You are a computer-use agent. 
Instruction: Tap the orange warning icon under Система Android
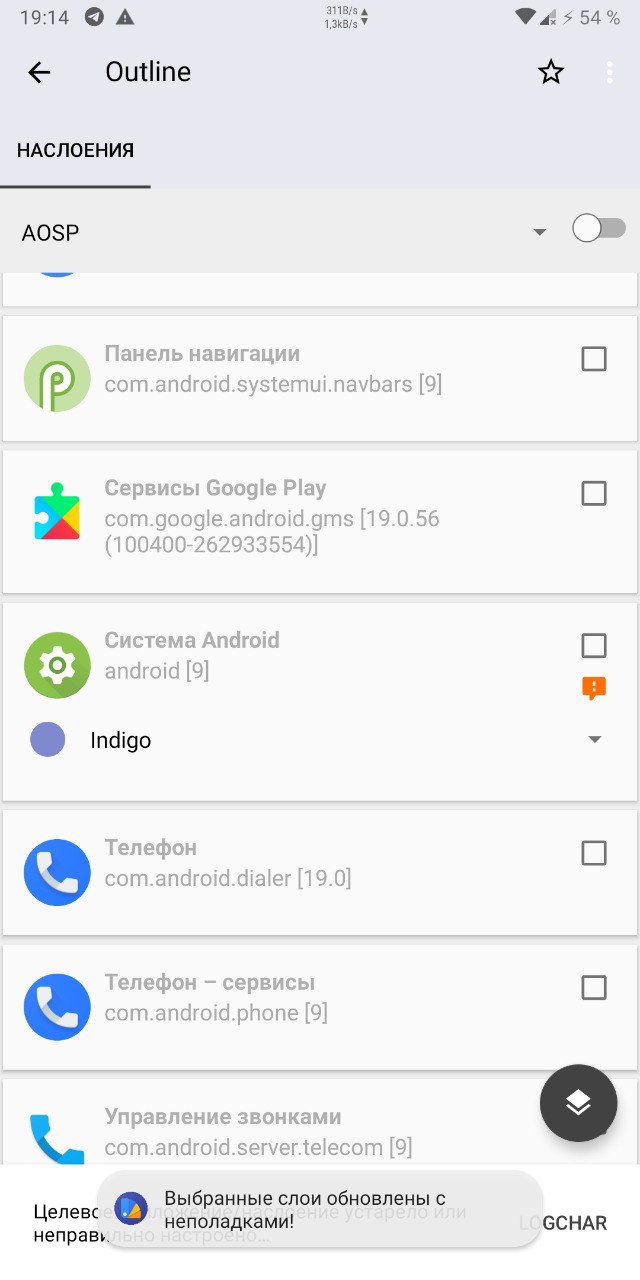point(594,688)
